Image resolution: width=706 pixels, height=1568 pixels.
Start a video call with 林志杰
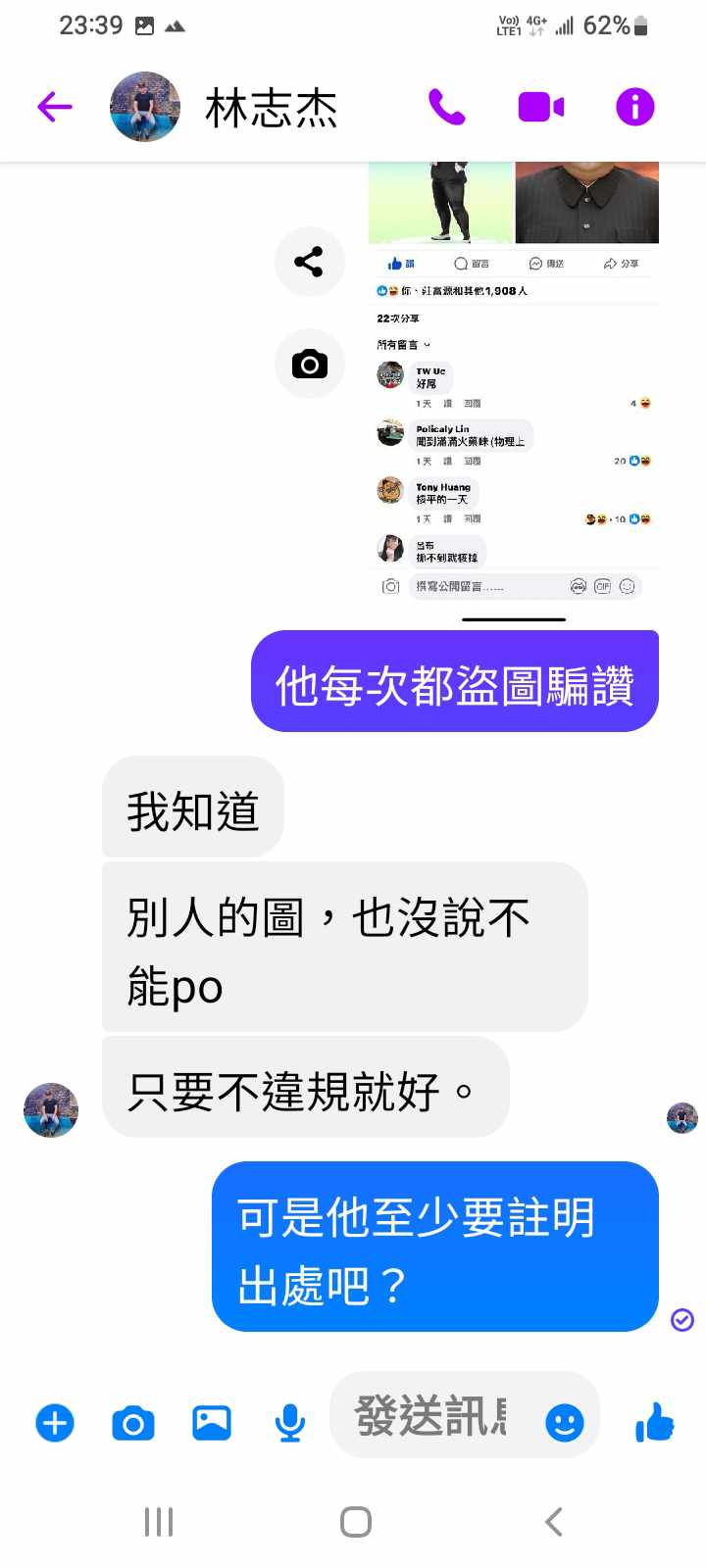pos(540,107)
